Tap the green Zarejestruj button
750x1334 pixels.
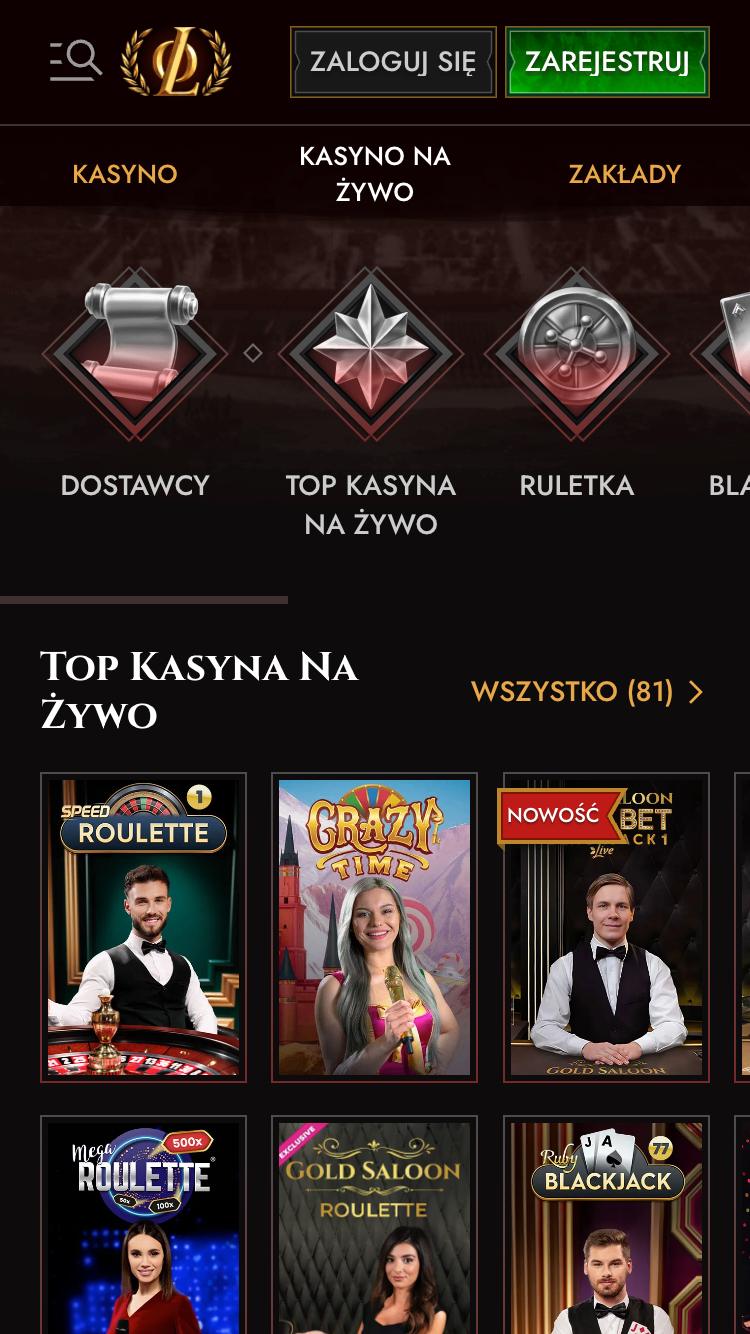[x=607, y=62]
